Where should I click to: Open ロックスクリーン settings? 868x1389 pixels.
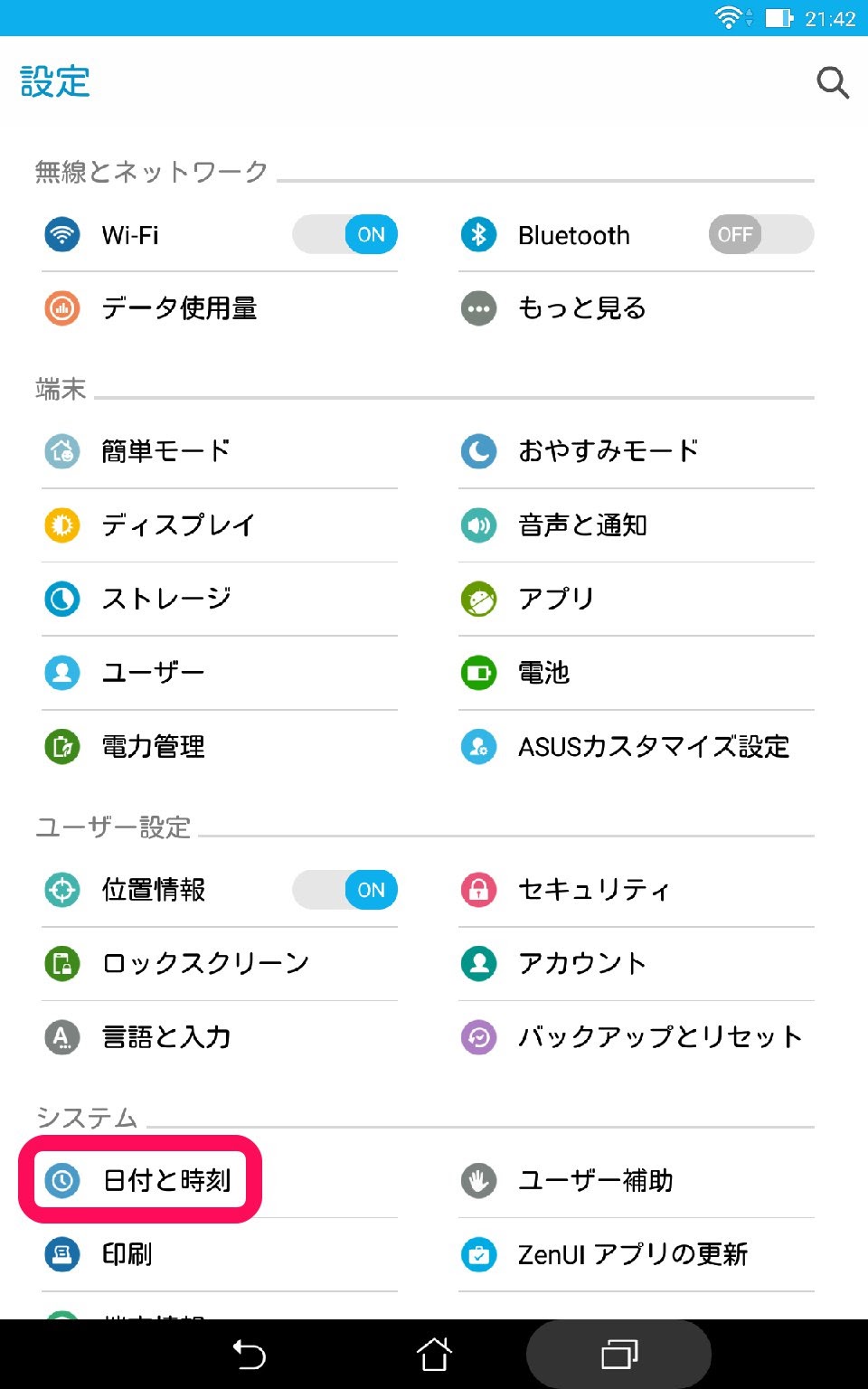[x=205, y=964]
